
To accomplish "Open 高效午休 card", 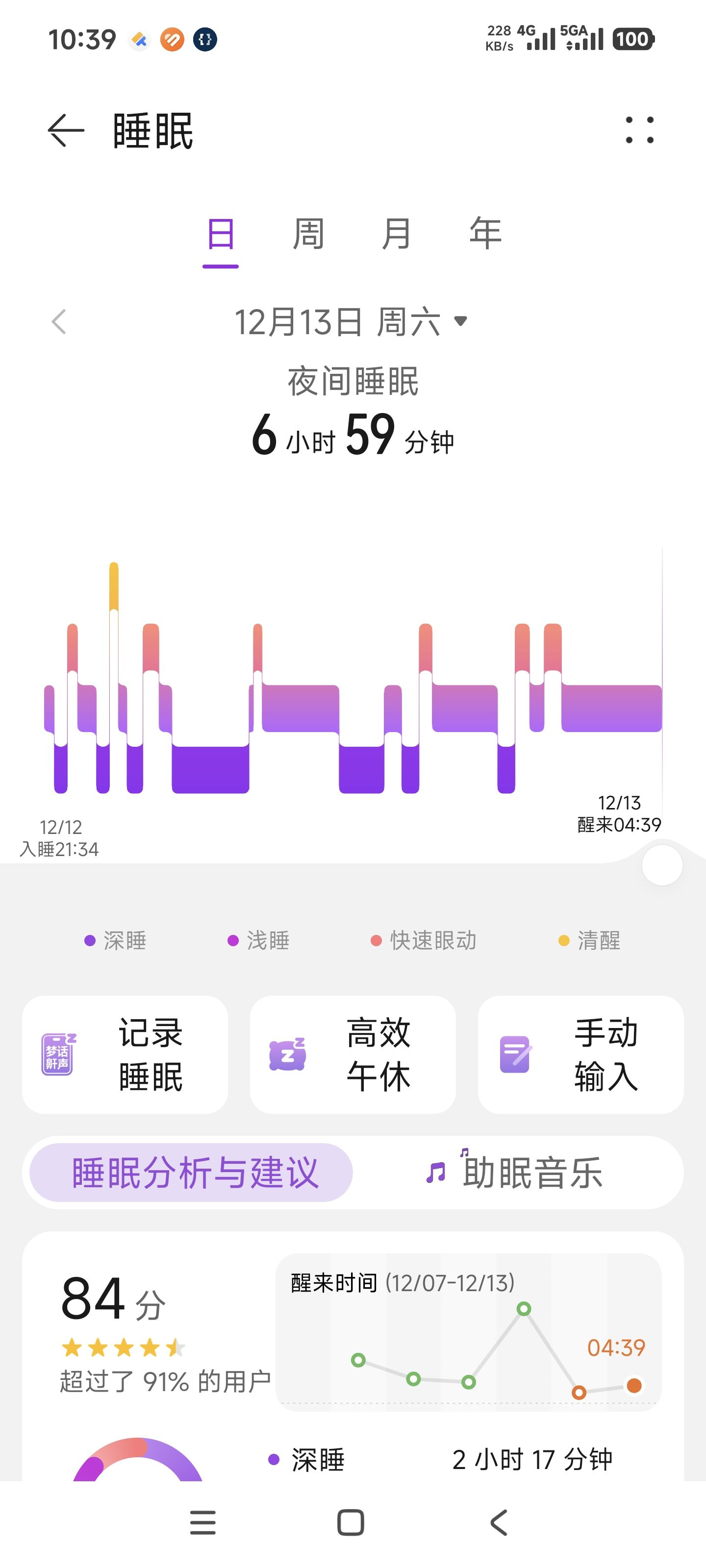I will pos(353,1055).
